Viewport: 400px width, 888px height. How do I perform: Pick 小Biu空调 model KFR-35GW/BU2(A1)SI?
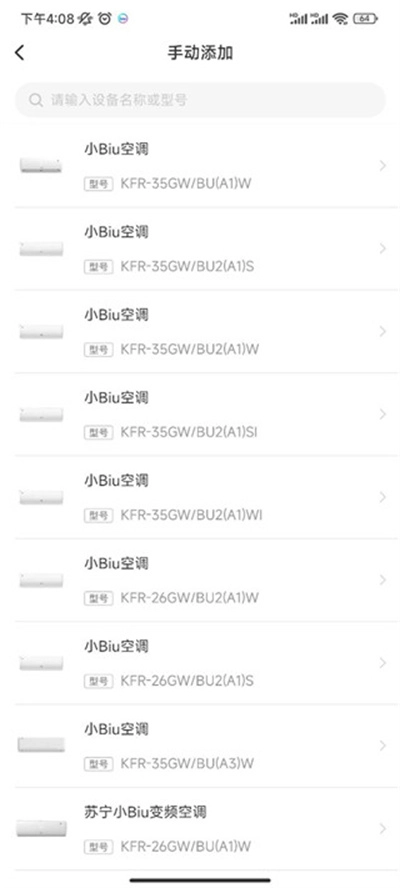click(x=200, y=414)
